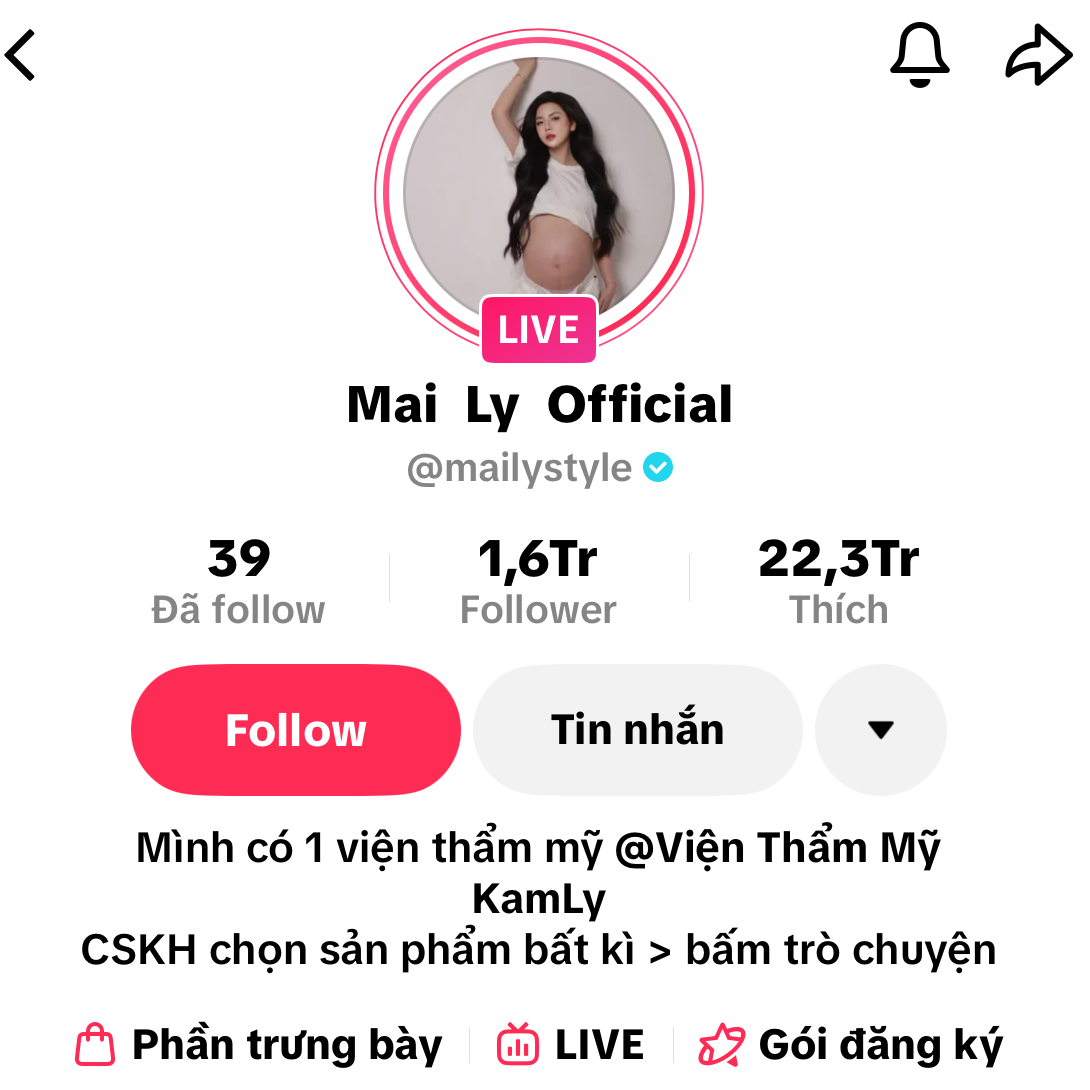View the Đã follow list
1090x1090 pixels.
tap(239, 583)
